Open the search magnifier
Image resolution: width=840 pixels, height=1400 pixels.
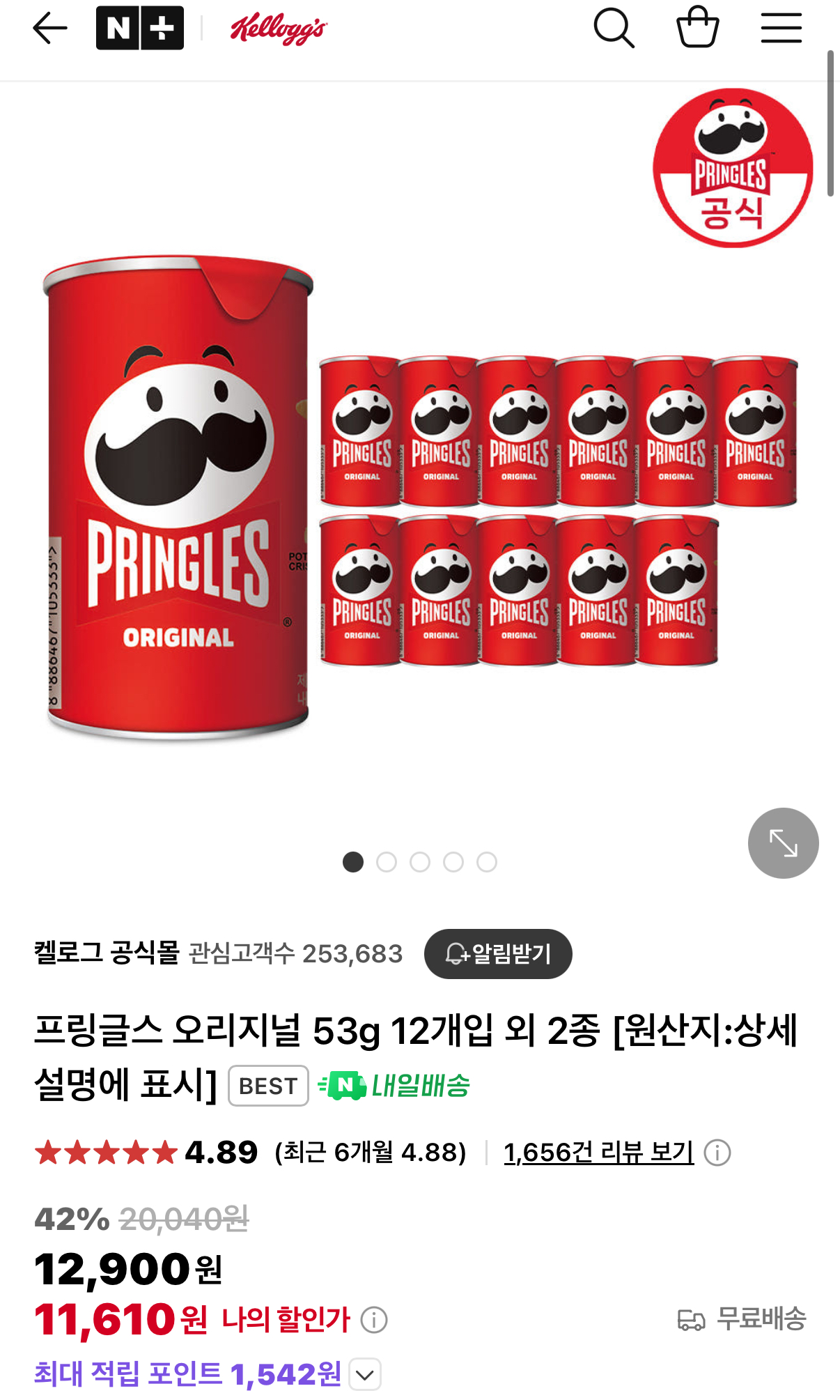[614, 29]
